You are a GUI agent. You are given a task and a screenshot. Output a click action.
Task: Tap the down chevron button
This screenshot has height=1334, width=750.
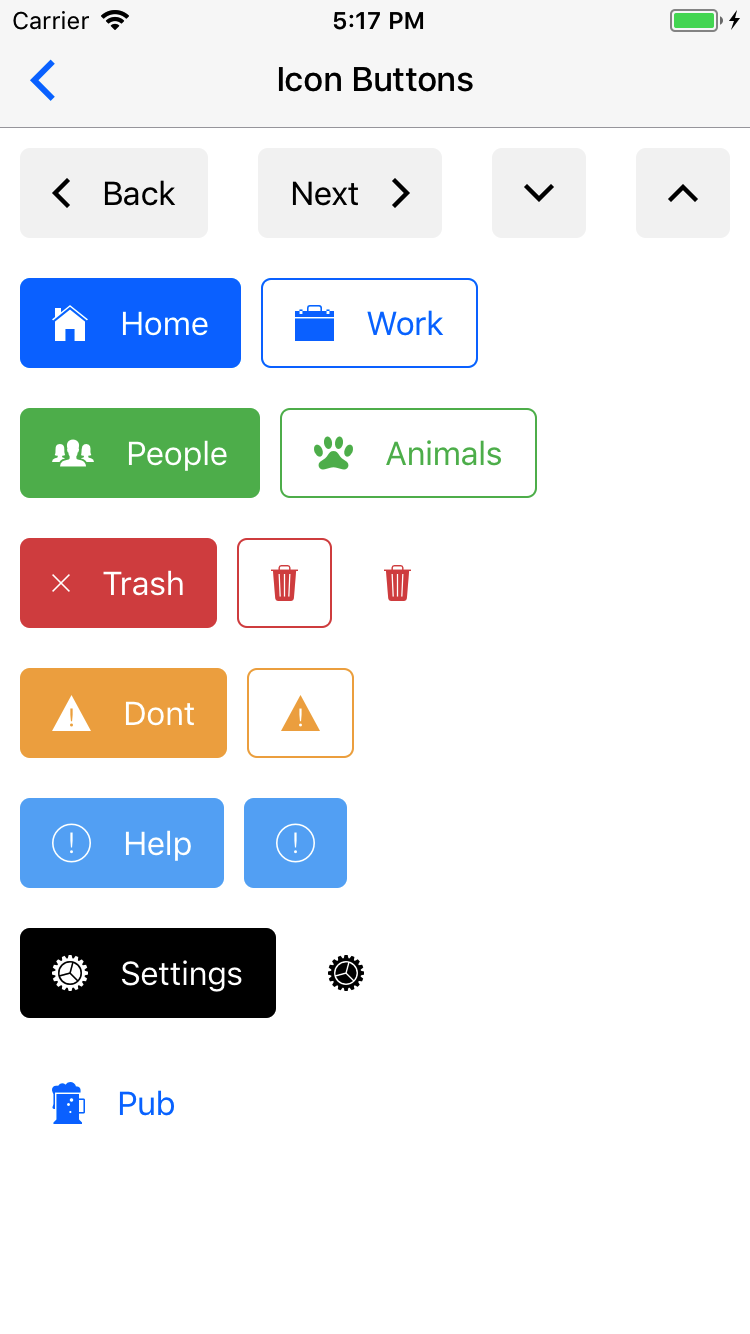pyautogui.click(x=539, y=193)
